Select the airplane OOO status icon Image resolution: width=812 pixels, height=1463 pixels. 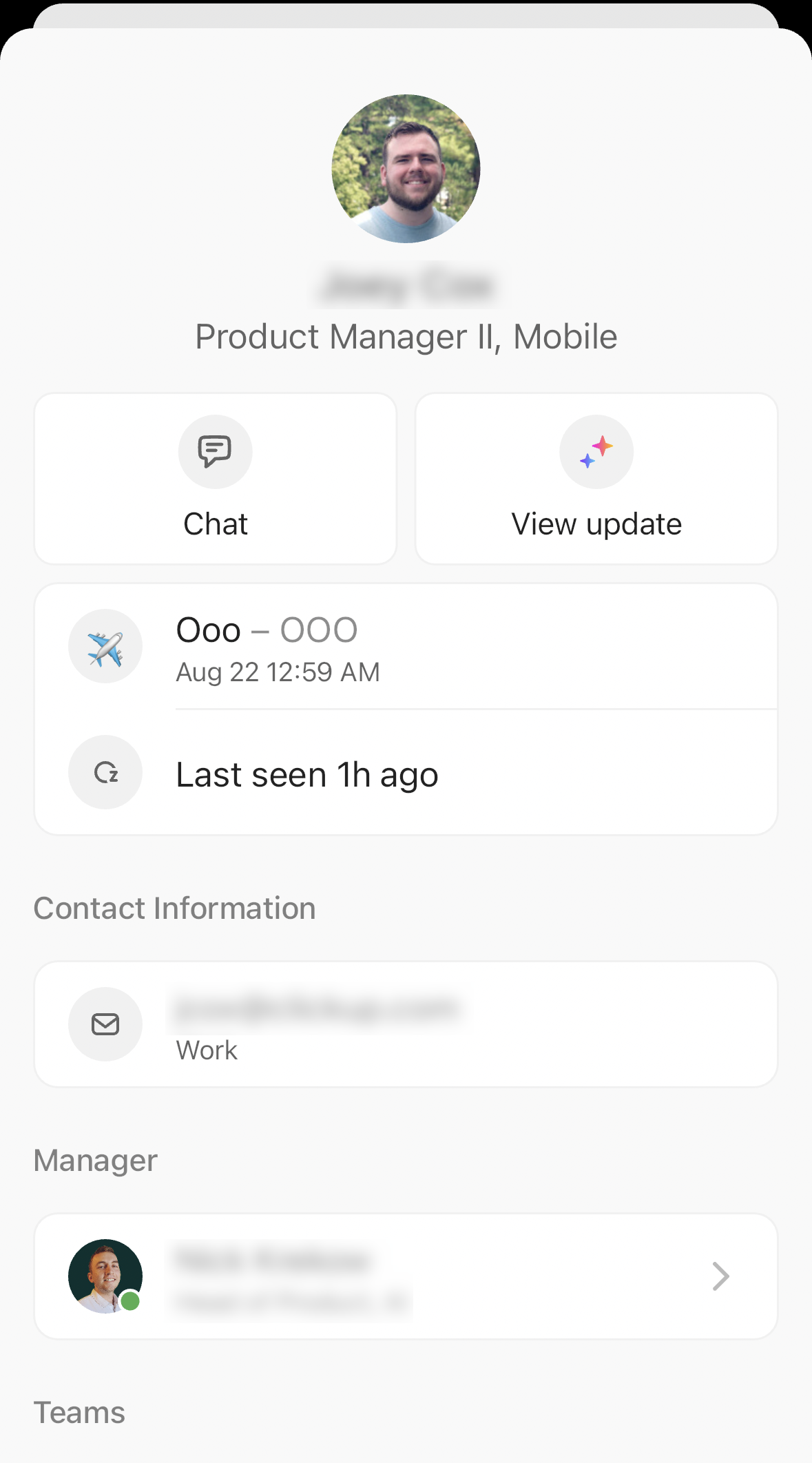[x=105, y=646]
